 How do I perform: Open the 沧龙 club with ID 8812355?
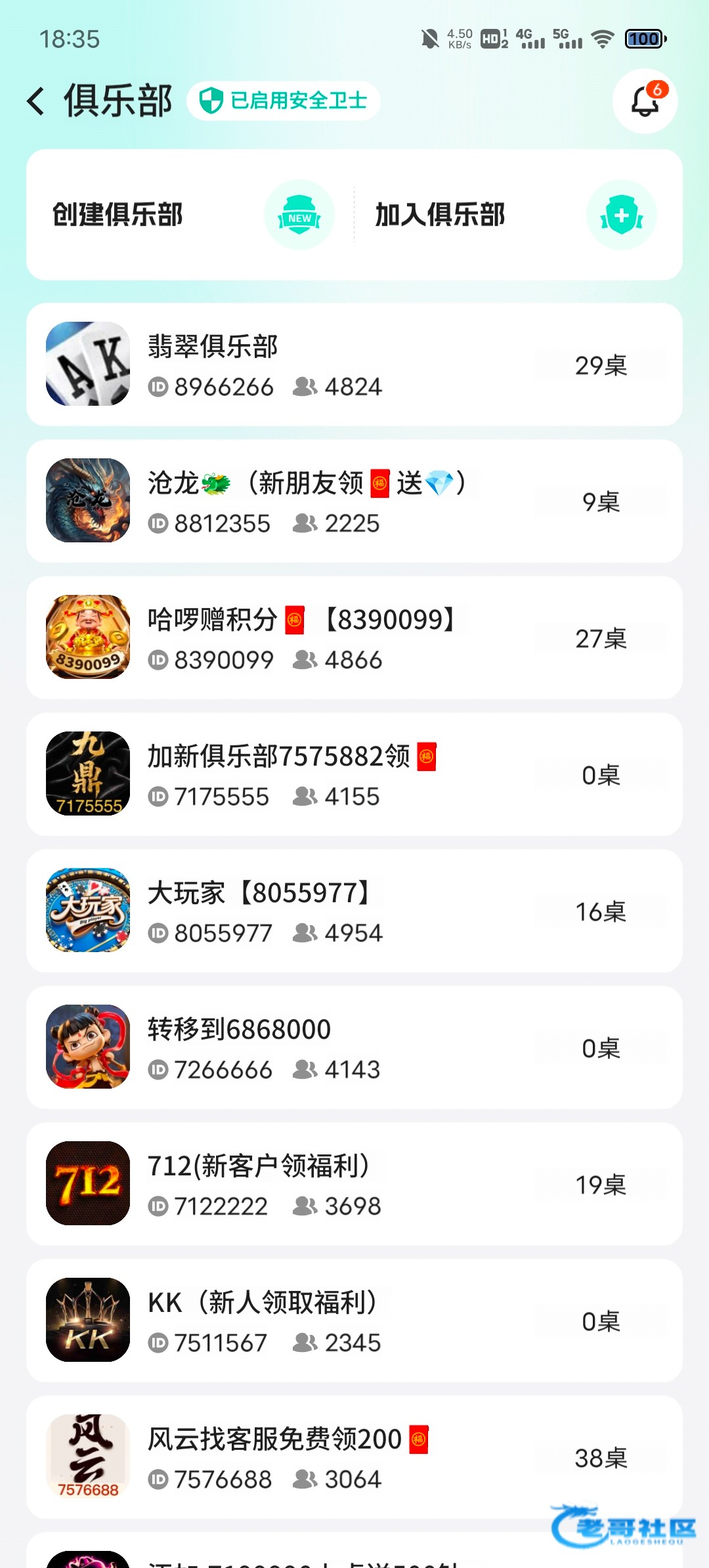click(354, 502)
